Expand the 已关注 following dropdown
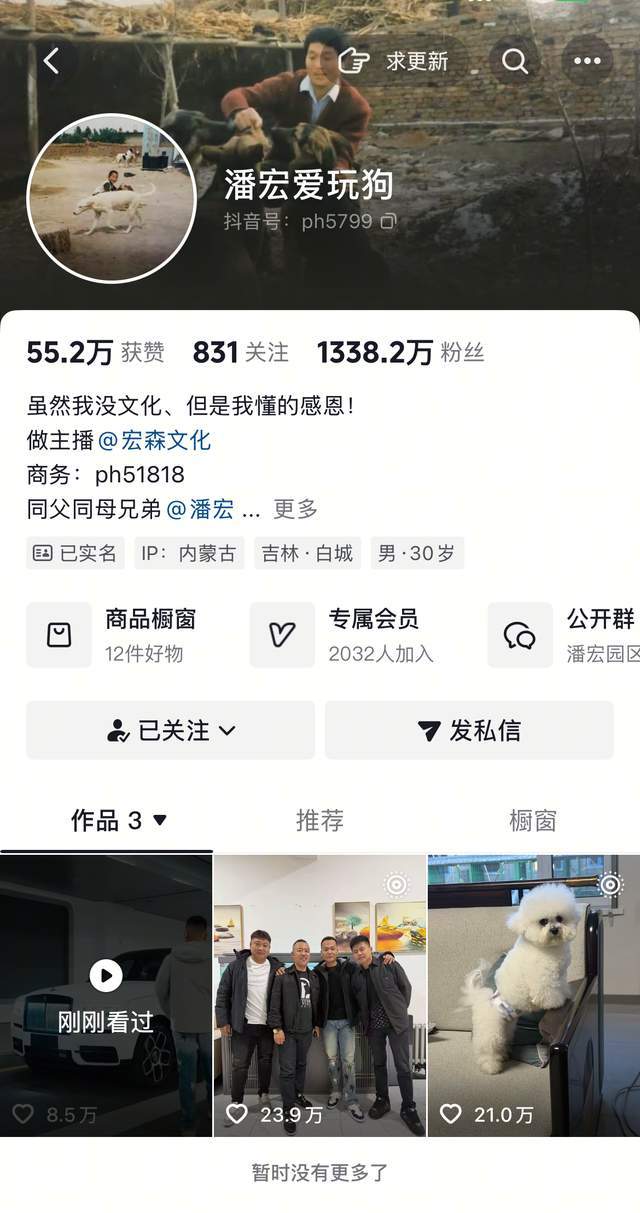The width and height of the screenshot is (640, 1213). 170,730
